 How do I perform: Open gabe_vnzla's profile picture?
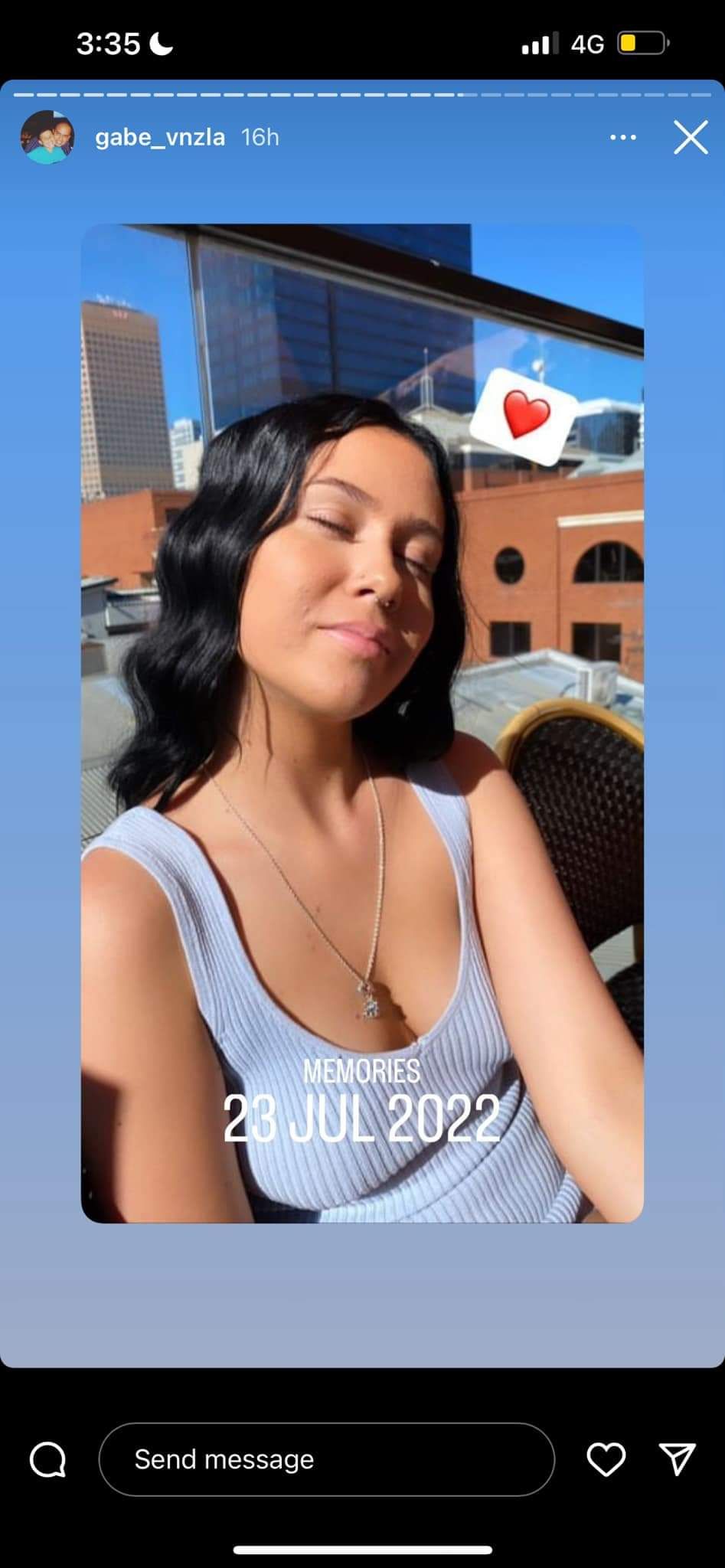(x=47, y=138)
